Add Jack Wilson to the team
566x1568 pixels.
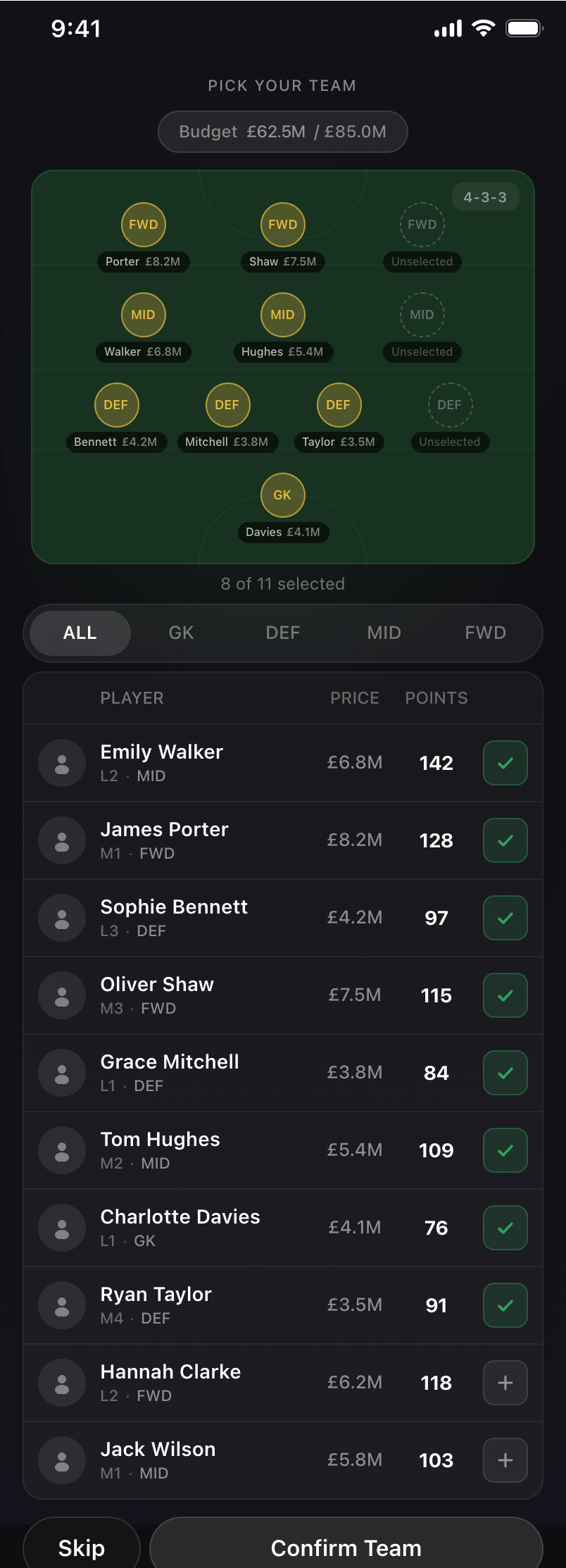(505, 1460)
